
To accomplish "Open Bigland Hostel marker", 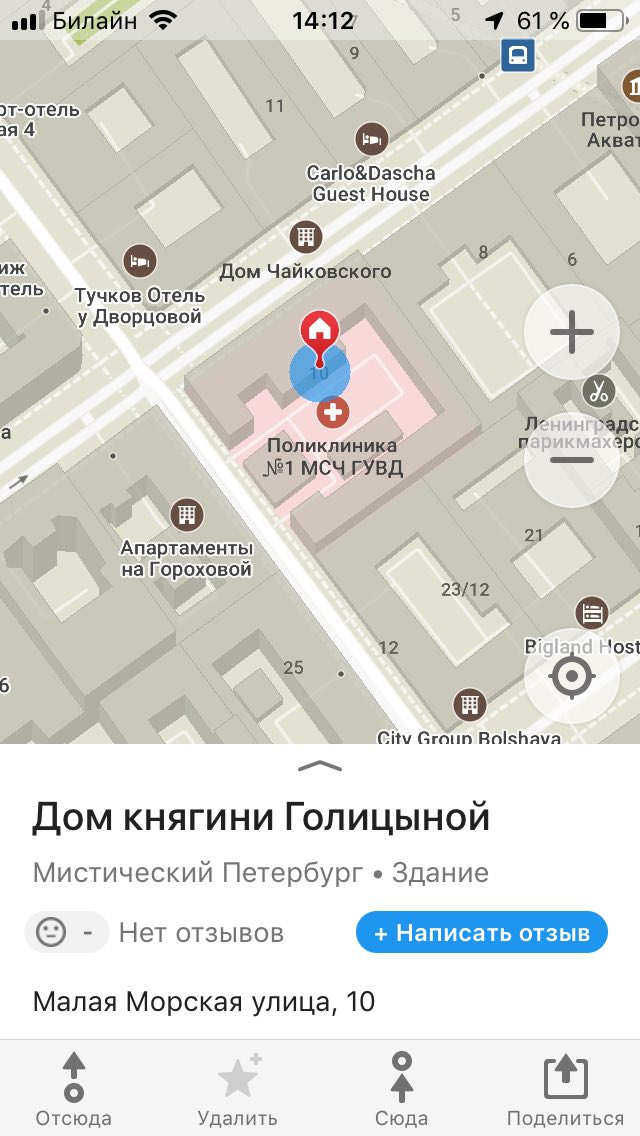I will [x=592, y=612].
